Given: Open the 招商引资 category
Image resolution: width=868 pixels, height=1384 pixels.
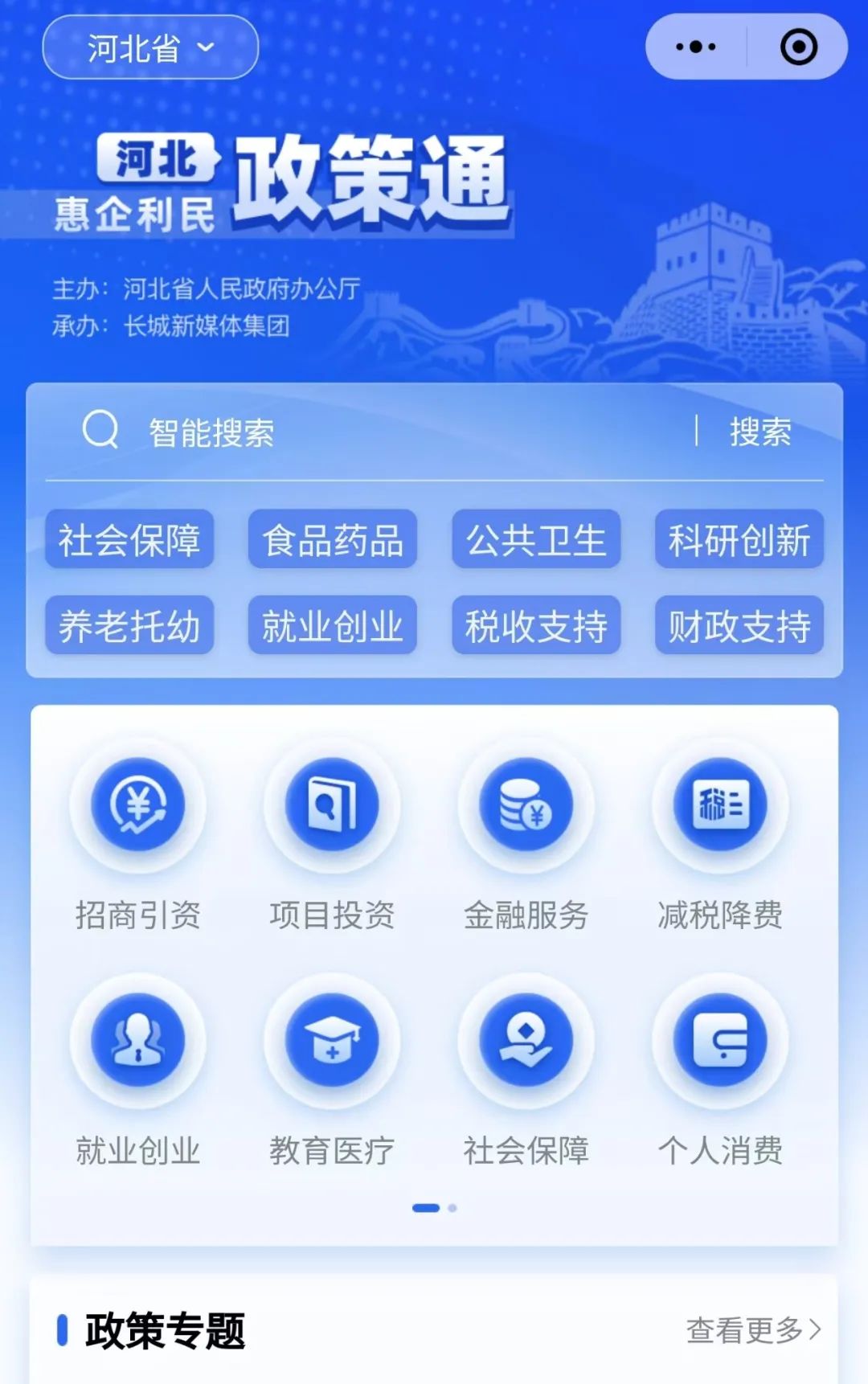Looking at the screenshot, I should 138,836.
